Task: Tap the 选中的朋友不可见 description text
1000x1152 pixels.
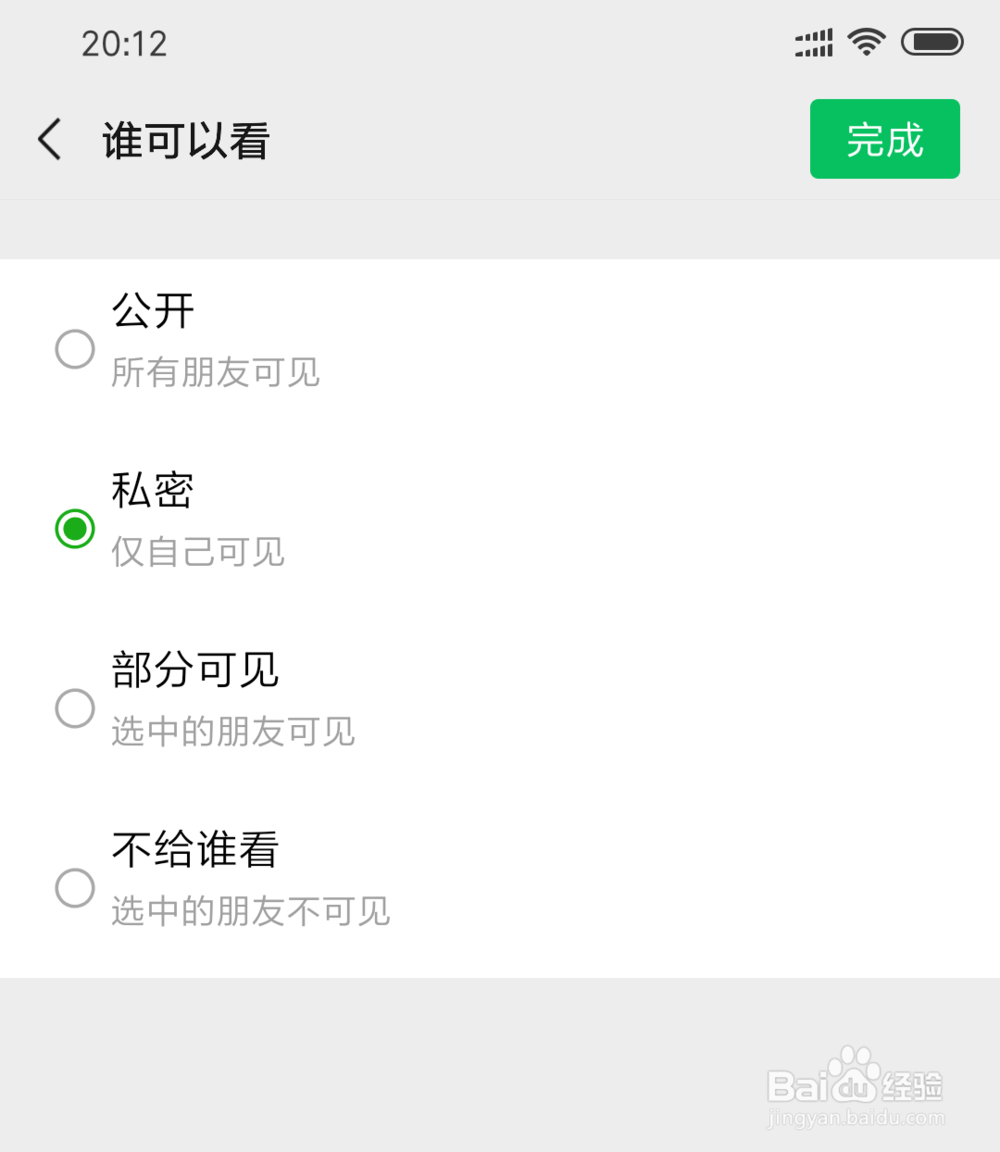Action: click(251, 911)
